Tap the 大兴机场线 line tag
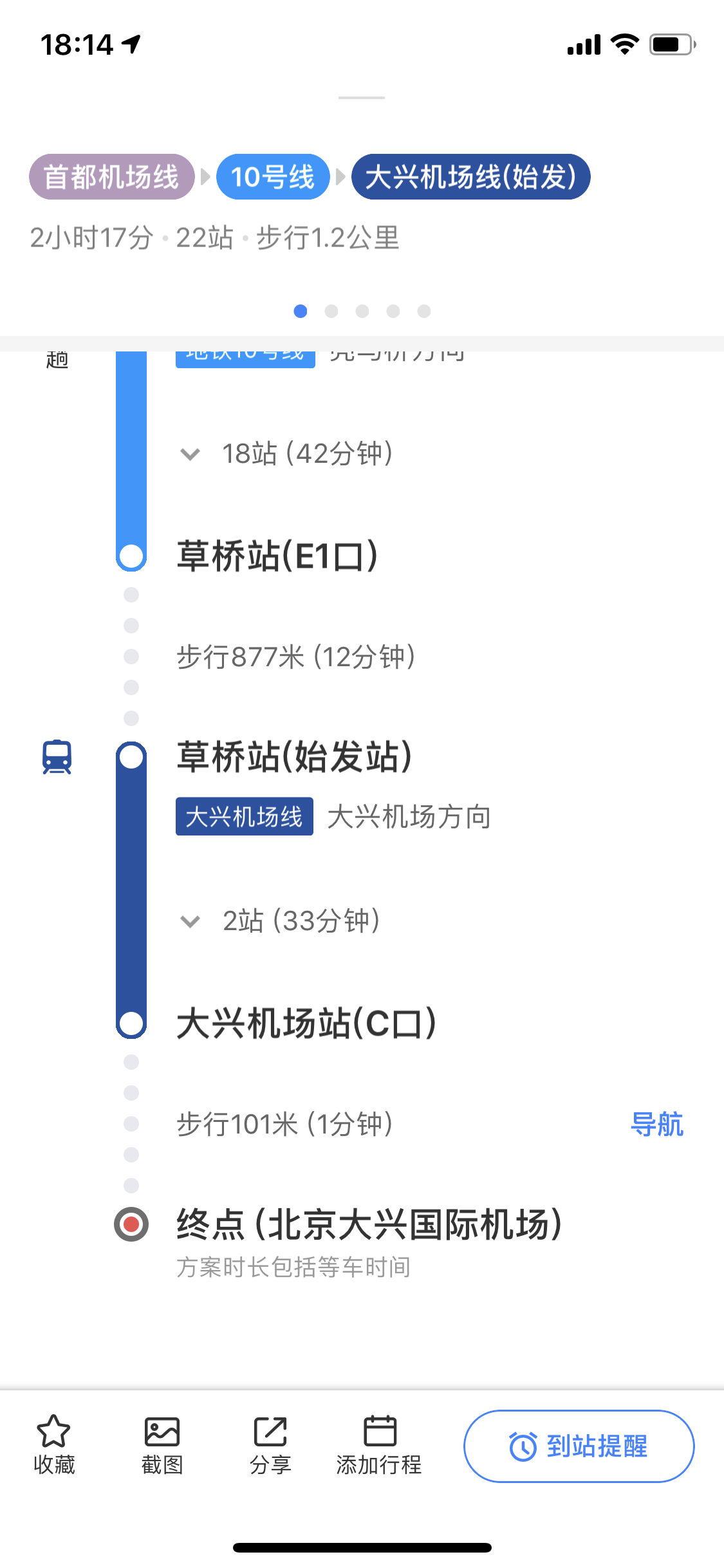This screenshot has width=724, height=1568. 245,817
